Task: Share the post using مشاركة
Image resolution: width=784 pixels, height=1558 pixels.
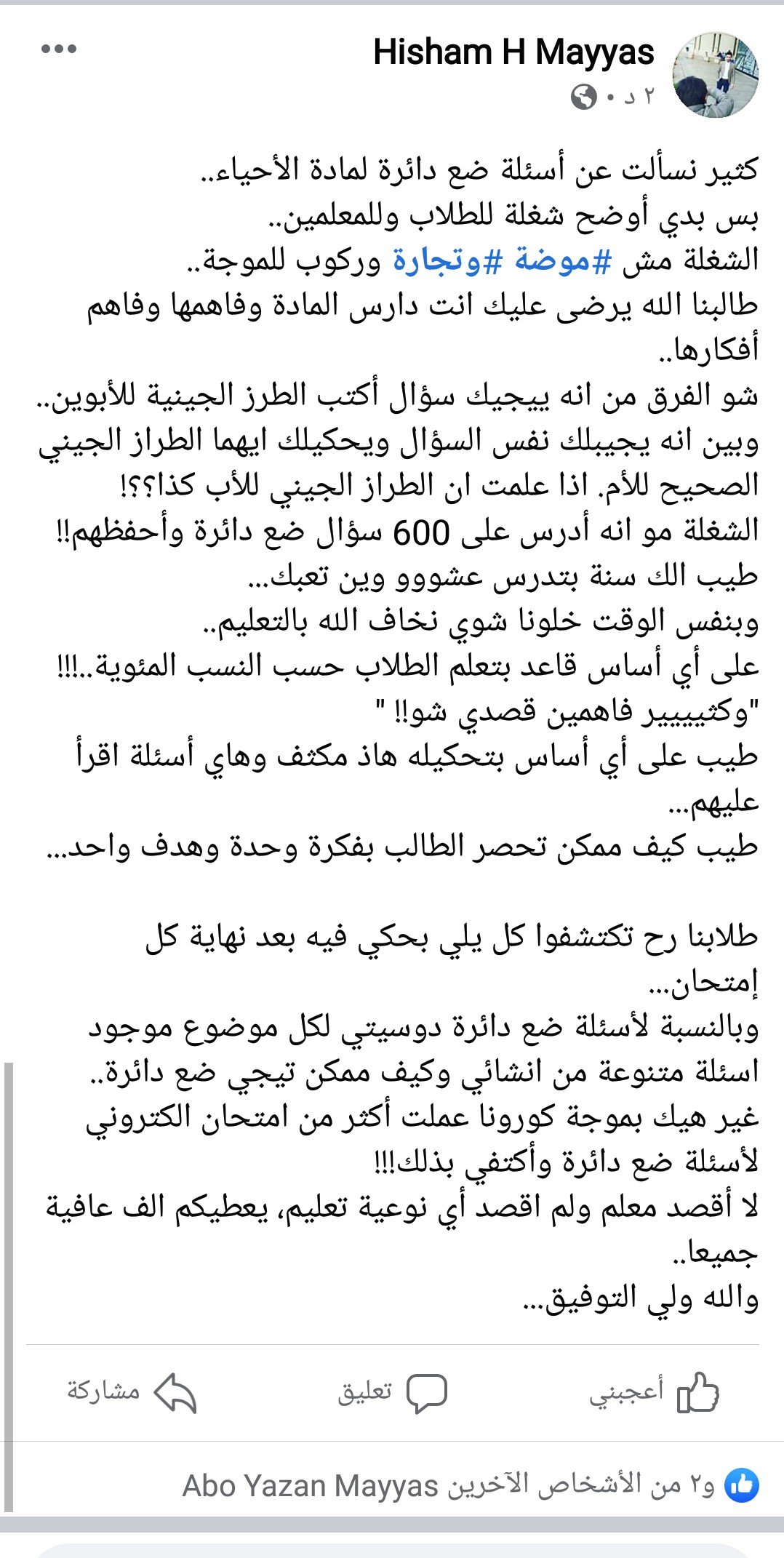Action: click(132, 1392)
